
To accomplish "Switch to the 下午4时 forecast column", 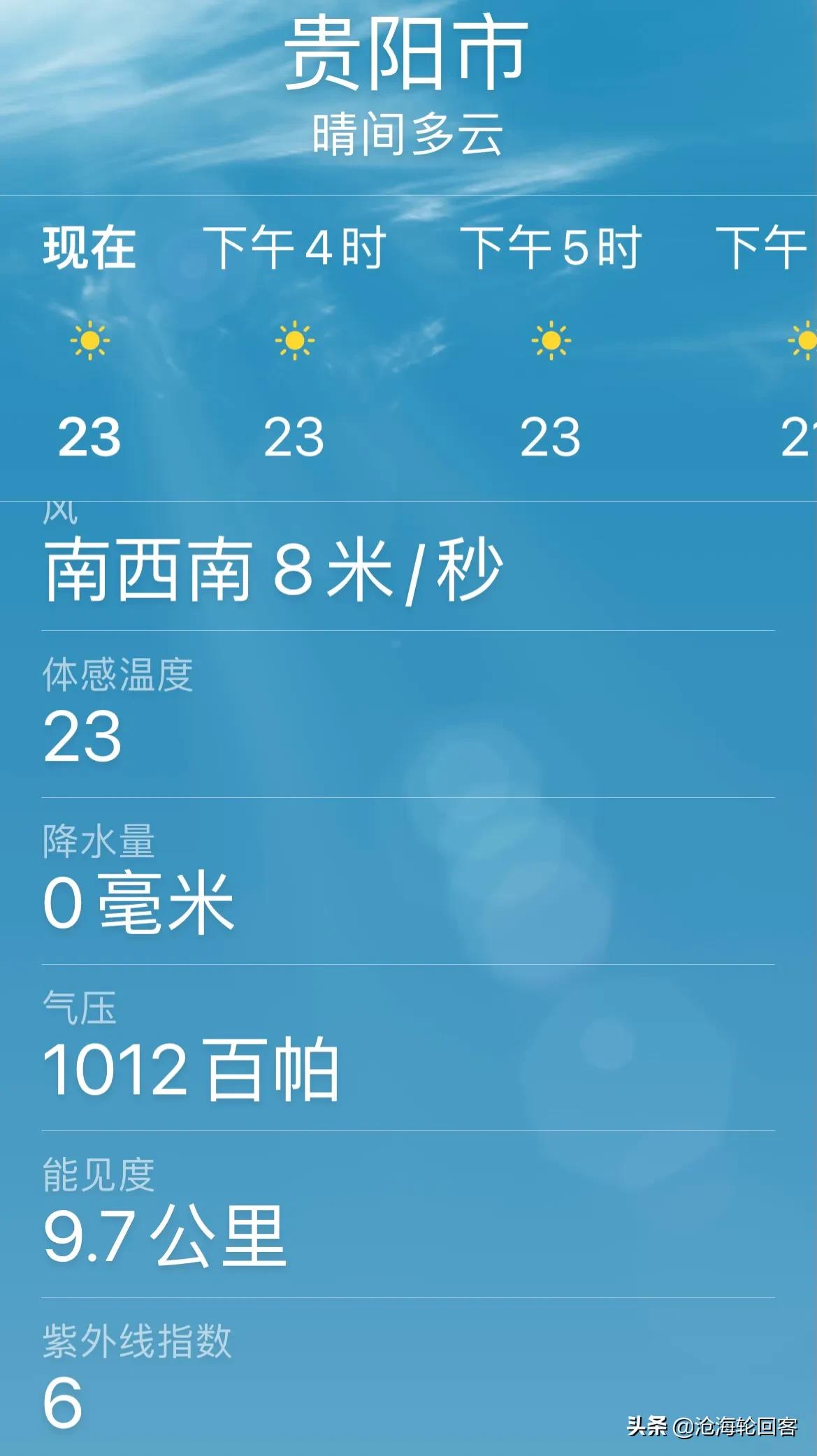I will (x=294, y=248).
